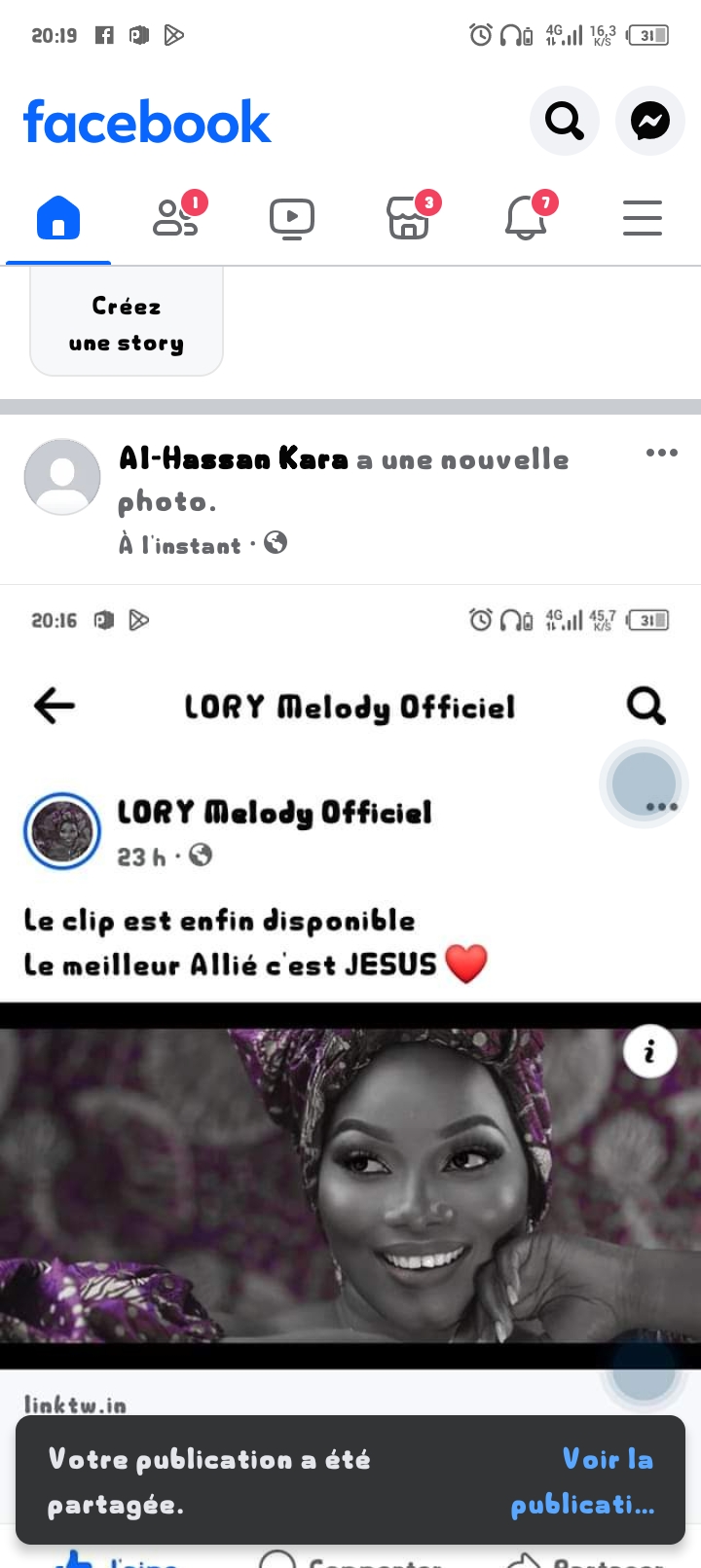Switch to the Home tab
Screen dimensions: 701x1568
pyautogui.click(x=58, y=217)
